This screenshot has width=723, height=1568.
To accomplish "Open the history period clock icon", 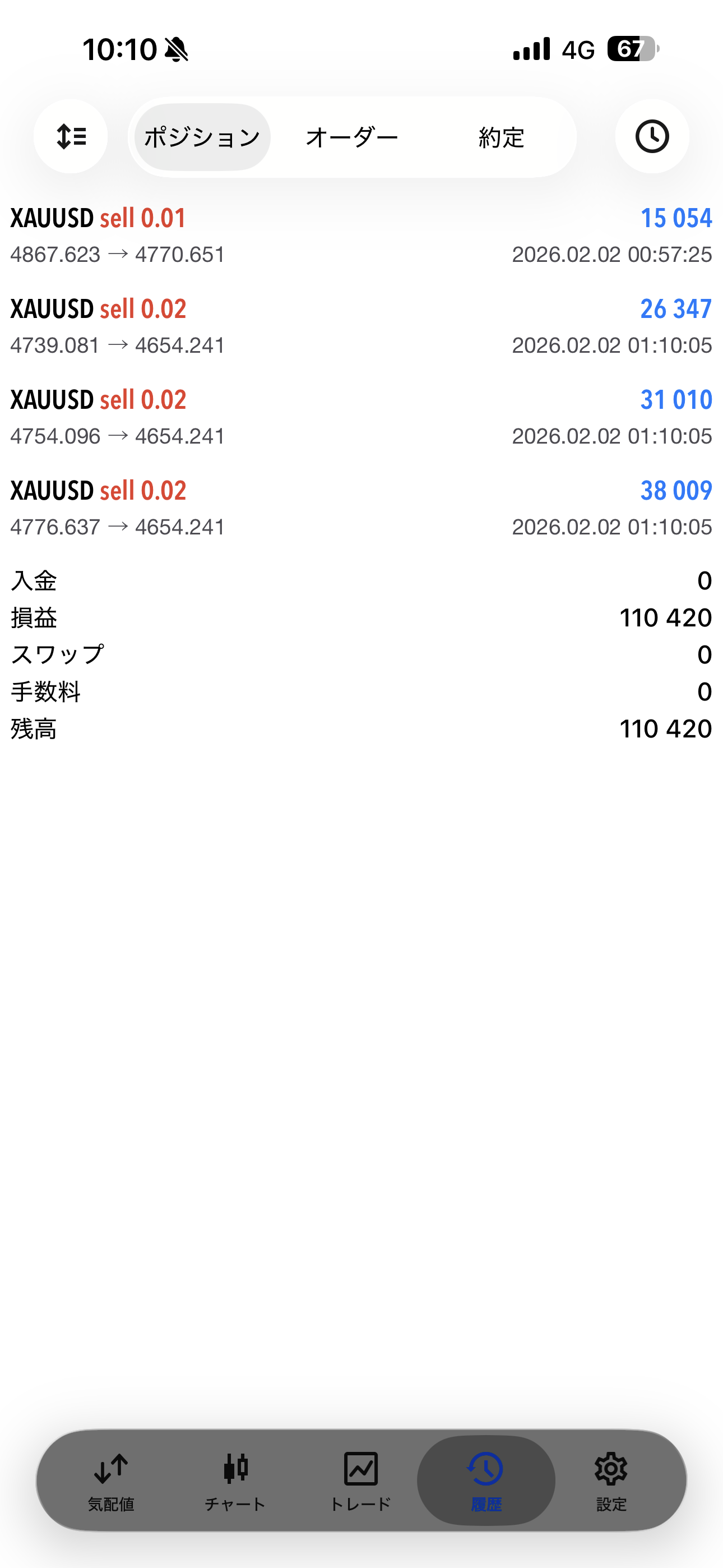I will point(652,136).
